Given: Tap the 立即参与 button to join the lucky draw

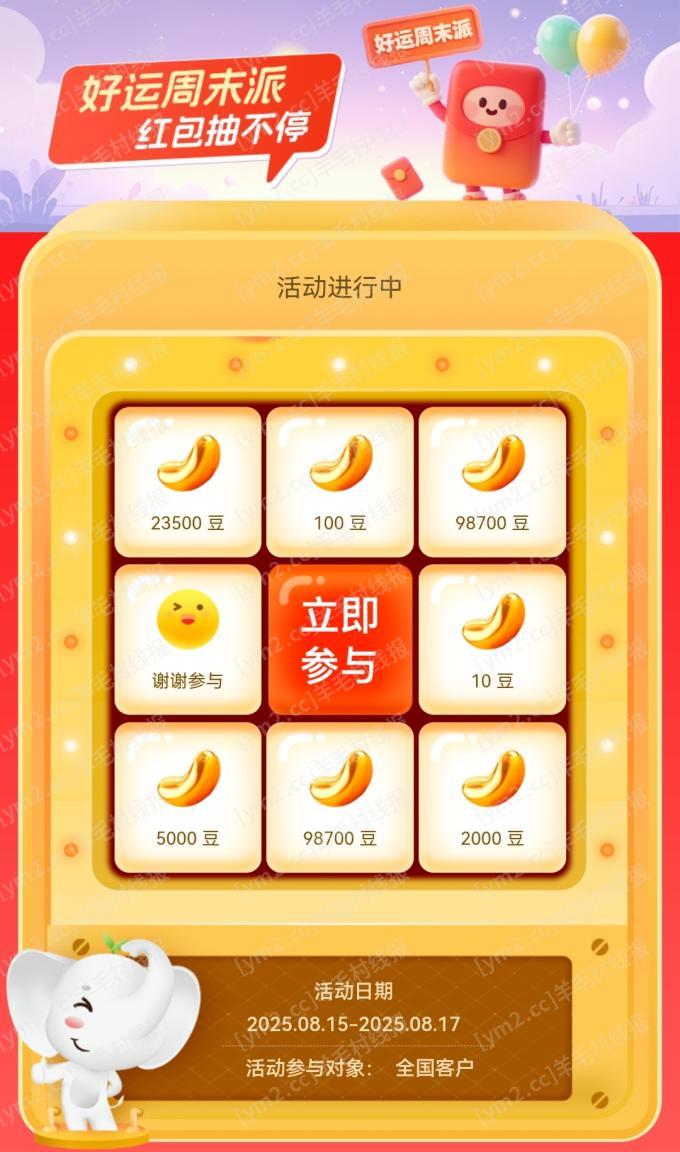Looking at the screenshot, I should pos(340,640).
